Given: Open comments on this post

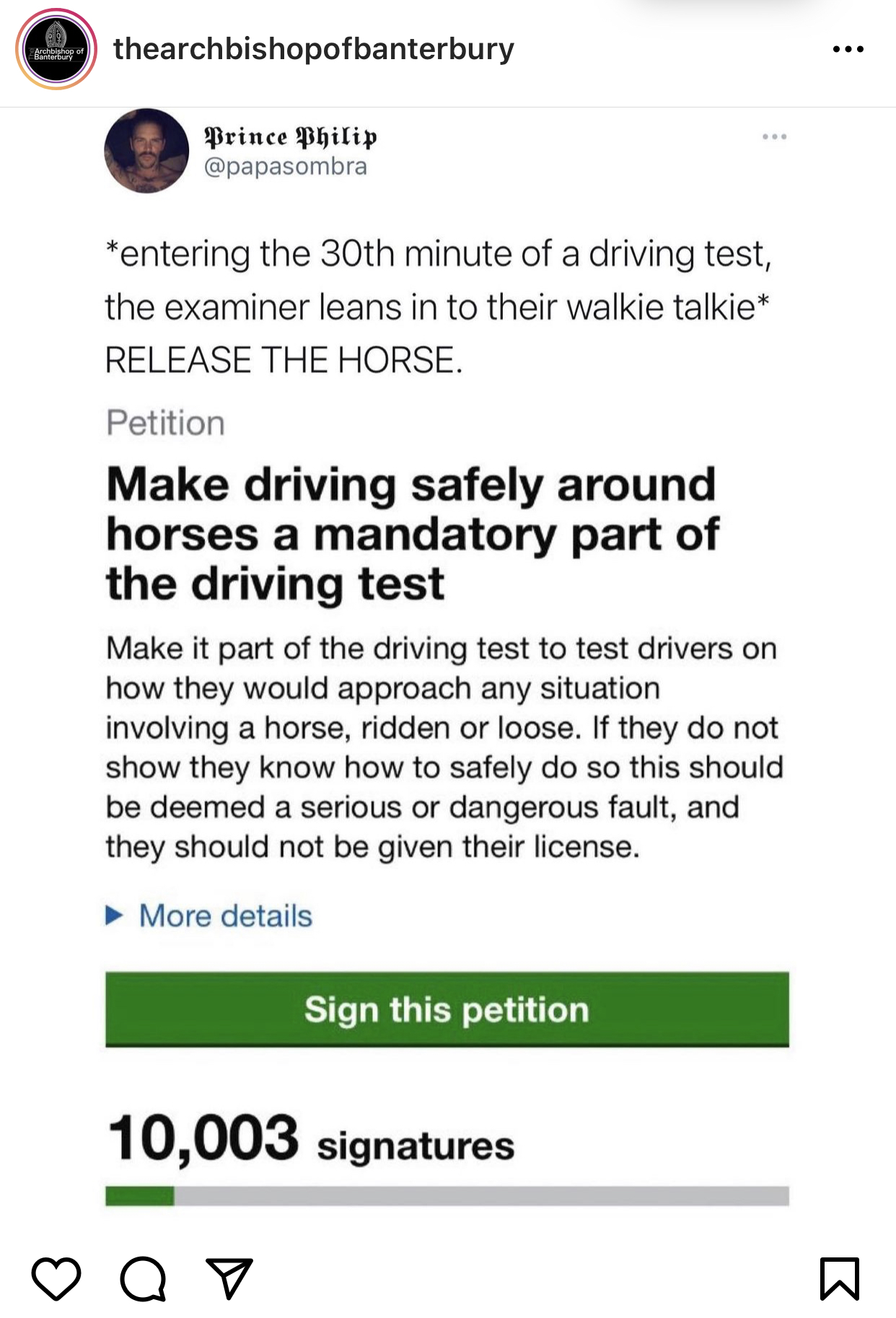Looking at the screenshot, I should point(143,1278).
